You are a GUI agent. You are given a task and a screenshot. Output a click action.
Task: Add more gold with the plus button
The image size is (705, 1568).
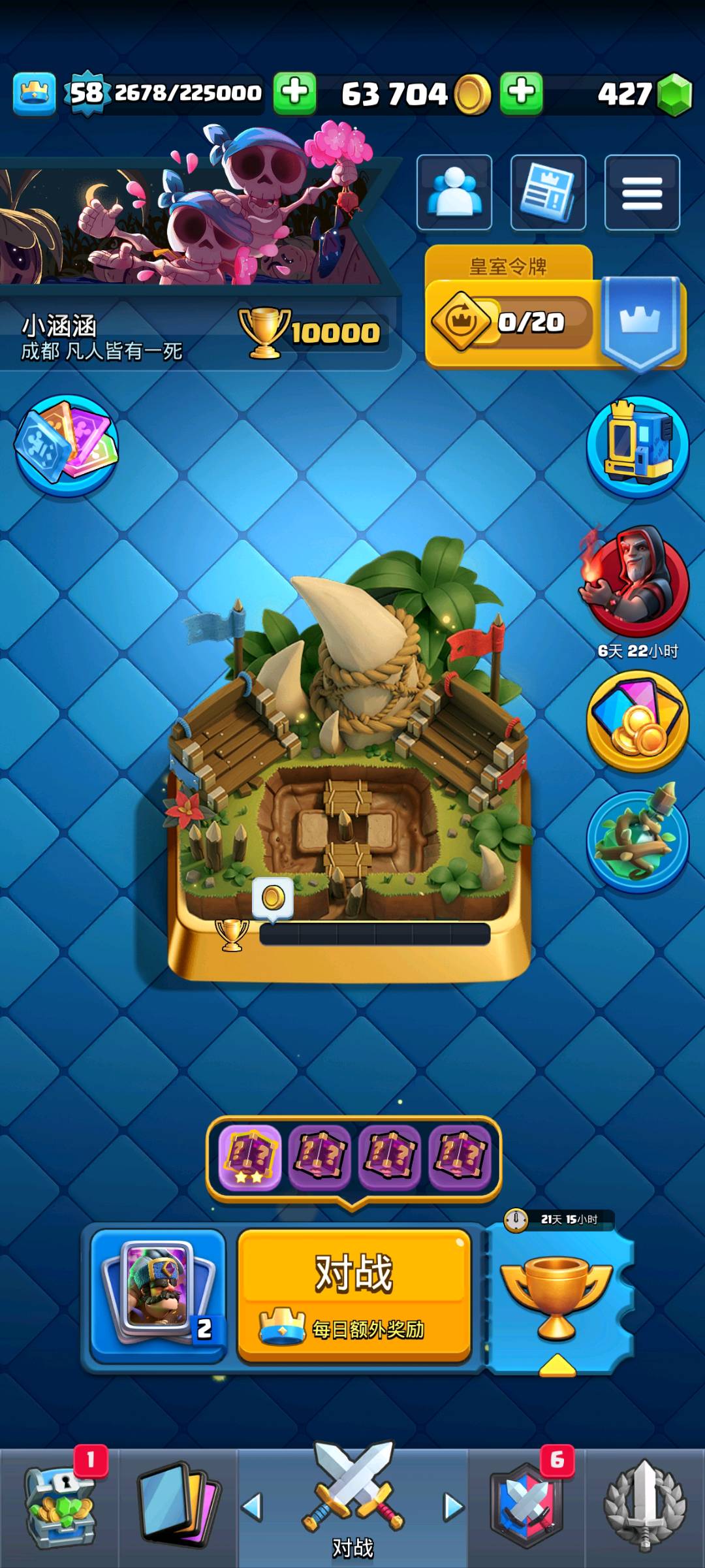point(522,93)
